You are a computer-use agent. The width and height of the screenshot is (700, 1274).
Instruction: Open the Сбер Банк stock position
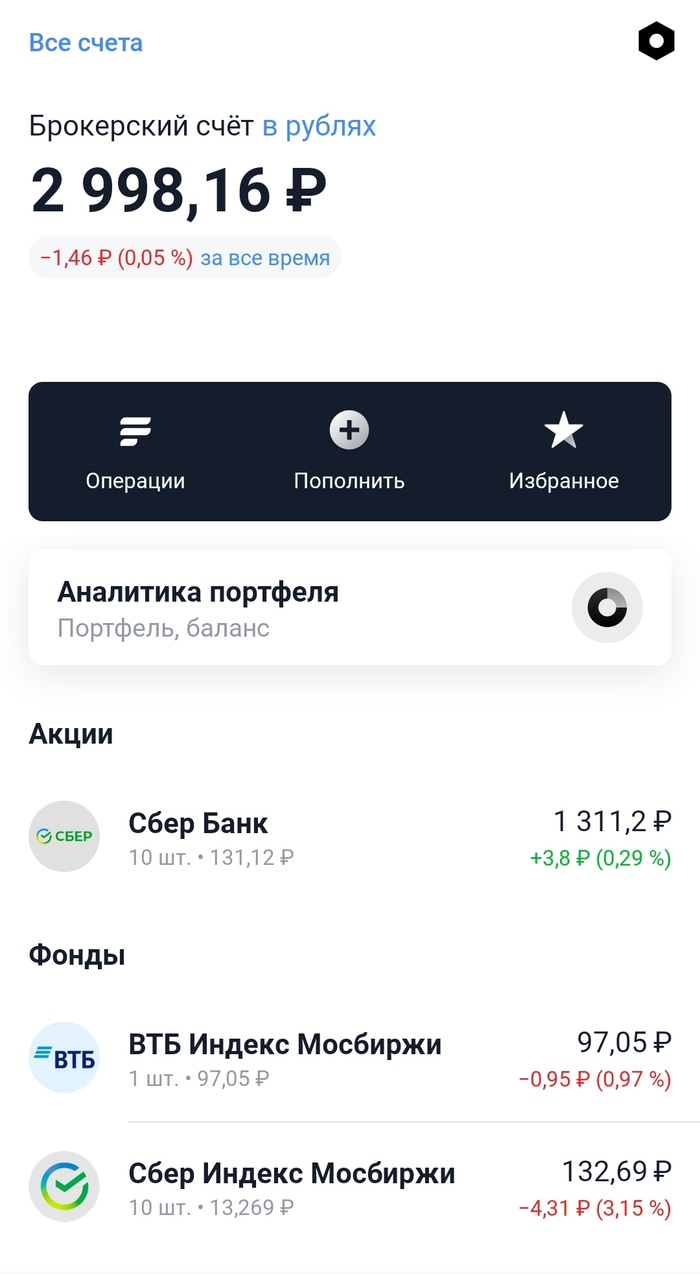[x=349, y=836]
